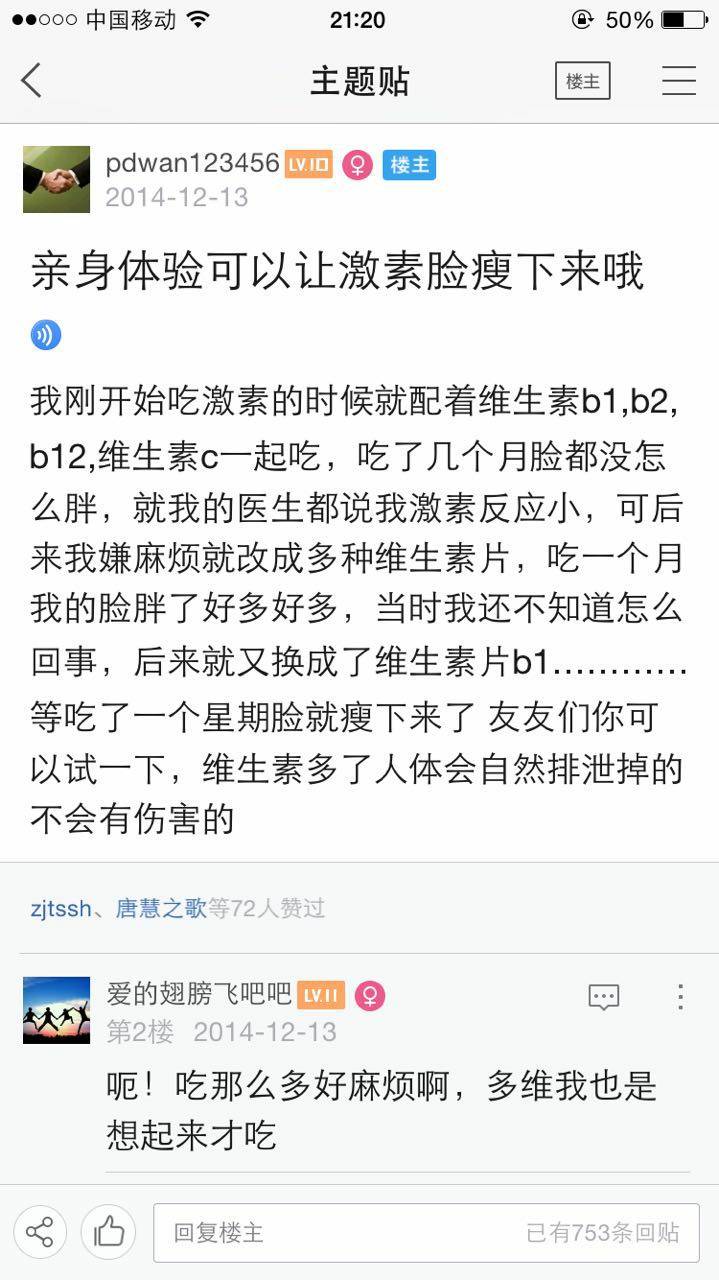
Task: Share this thread
Action: coord(40,1232)
